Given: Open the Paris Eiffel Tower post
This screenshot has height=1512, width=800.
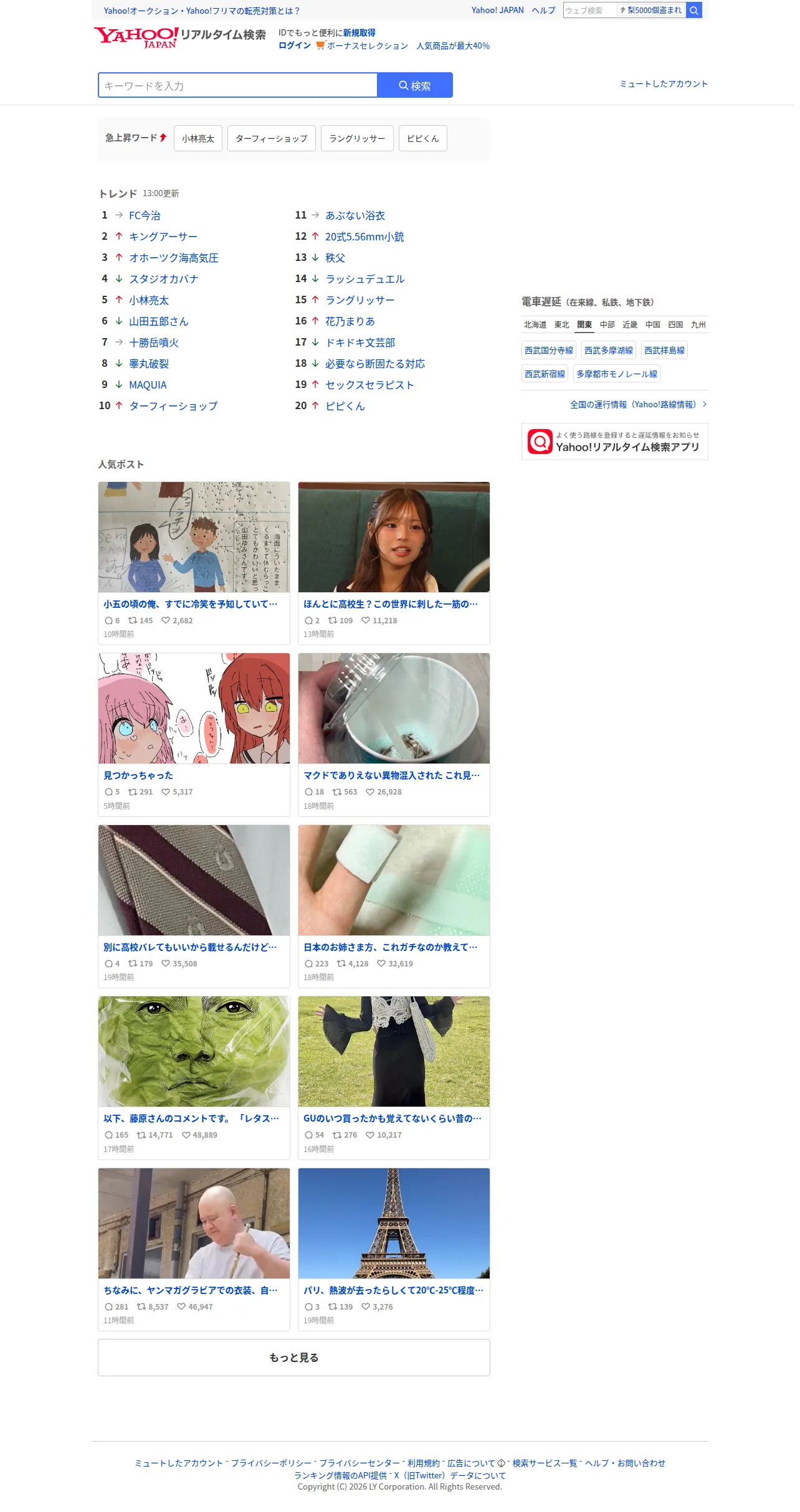Looking at the screenshot, I should pyautogui.click(x=394, y=1250).
